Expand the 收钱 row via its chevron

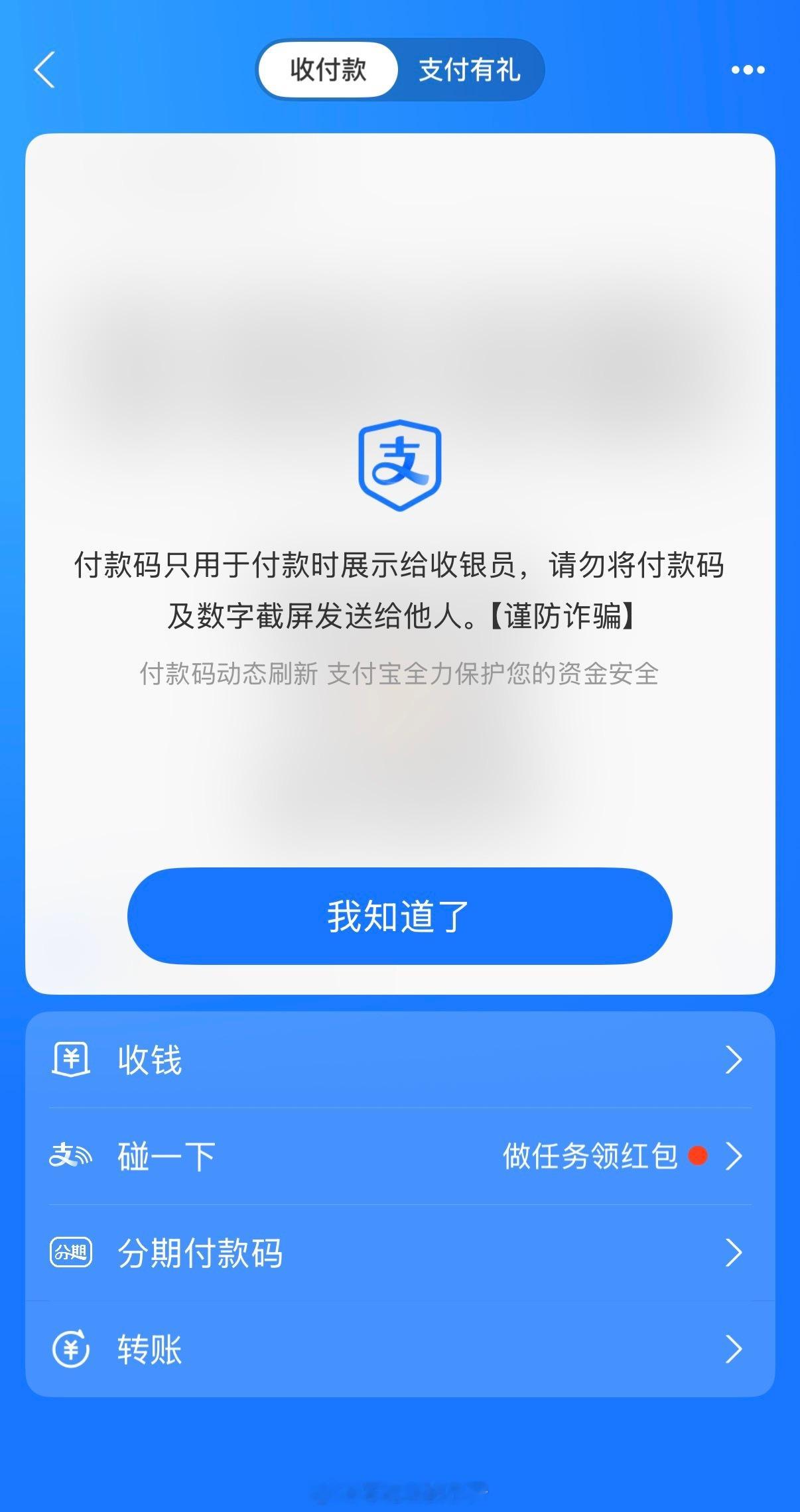[734, 1060]
